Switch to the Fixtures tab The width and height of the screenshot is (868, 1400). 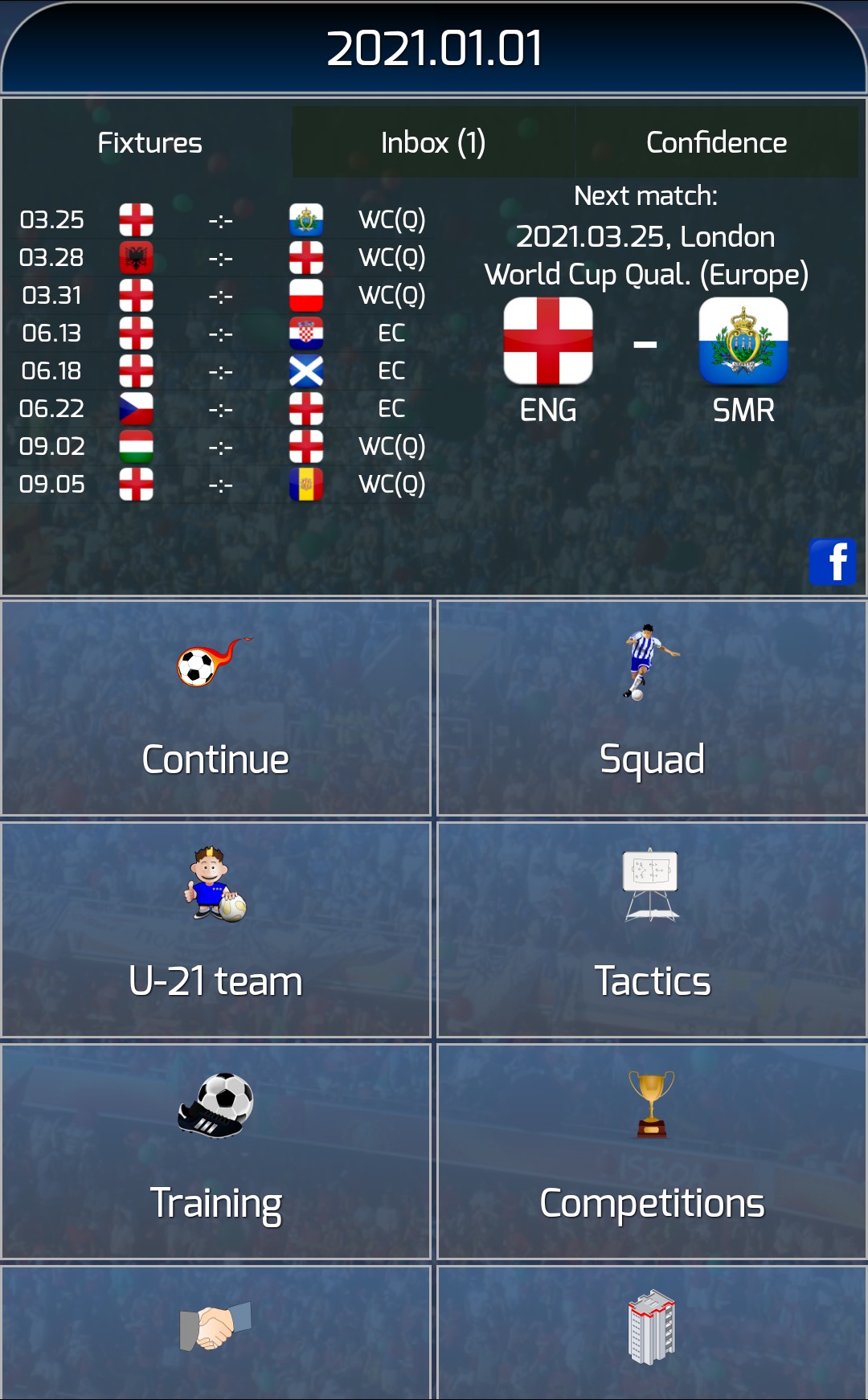point(149,142)
